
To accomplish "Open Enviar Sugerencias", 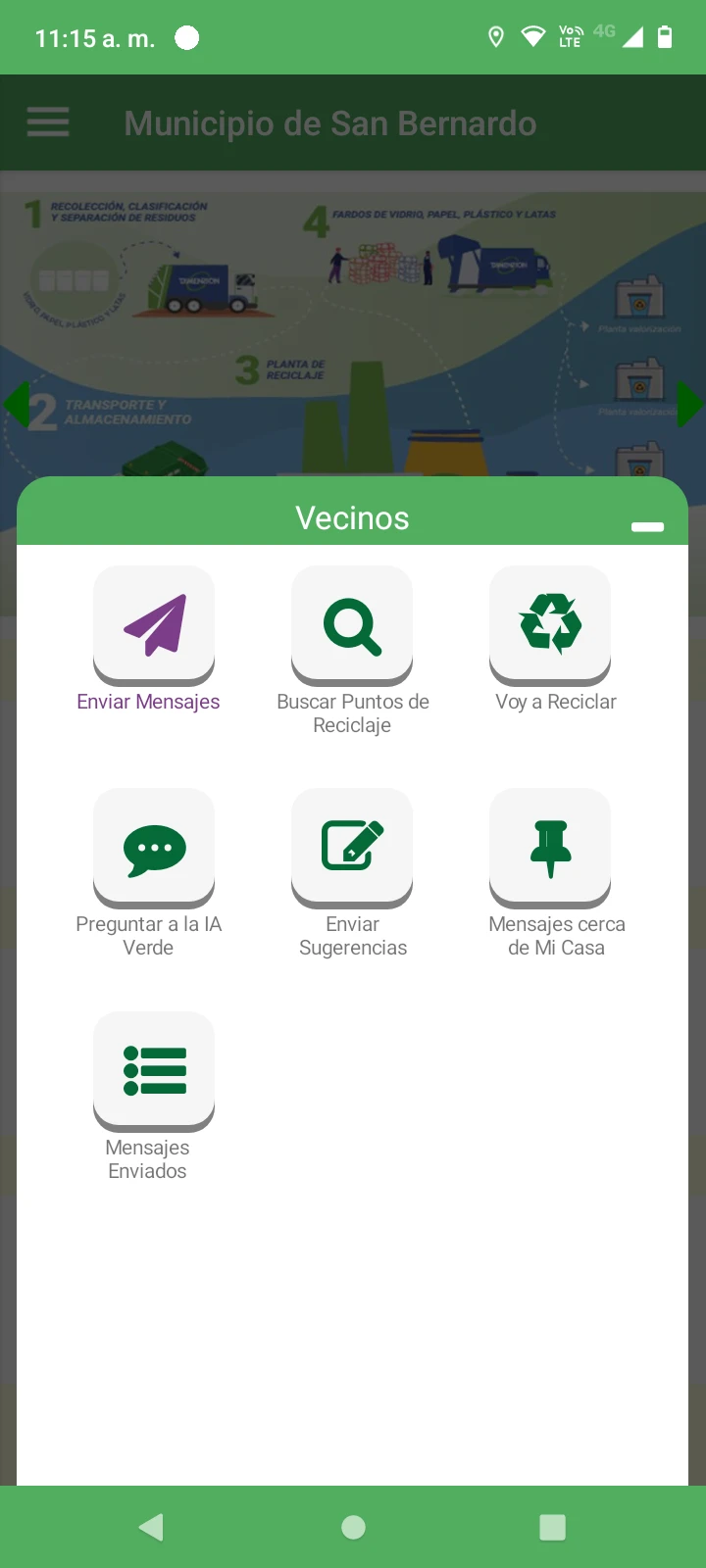I will click(x=352, y=849).
